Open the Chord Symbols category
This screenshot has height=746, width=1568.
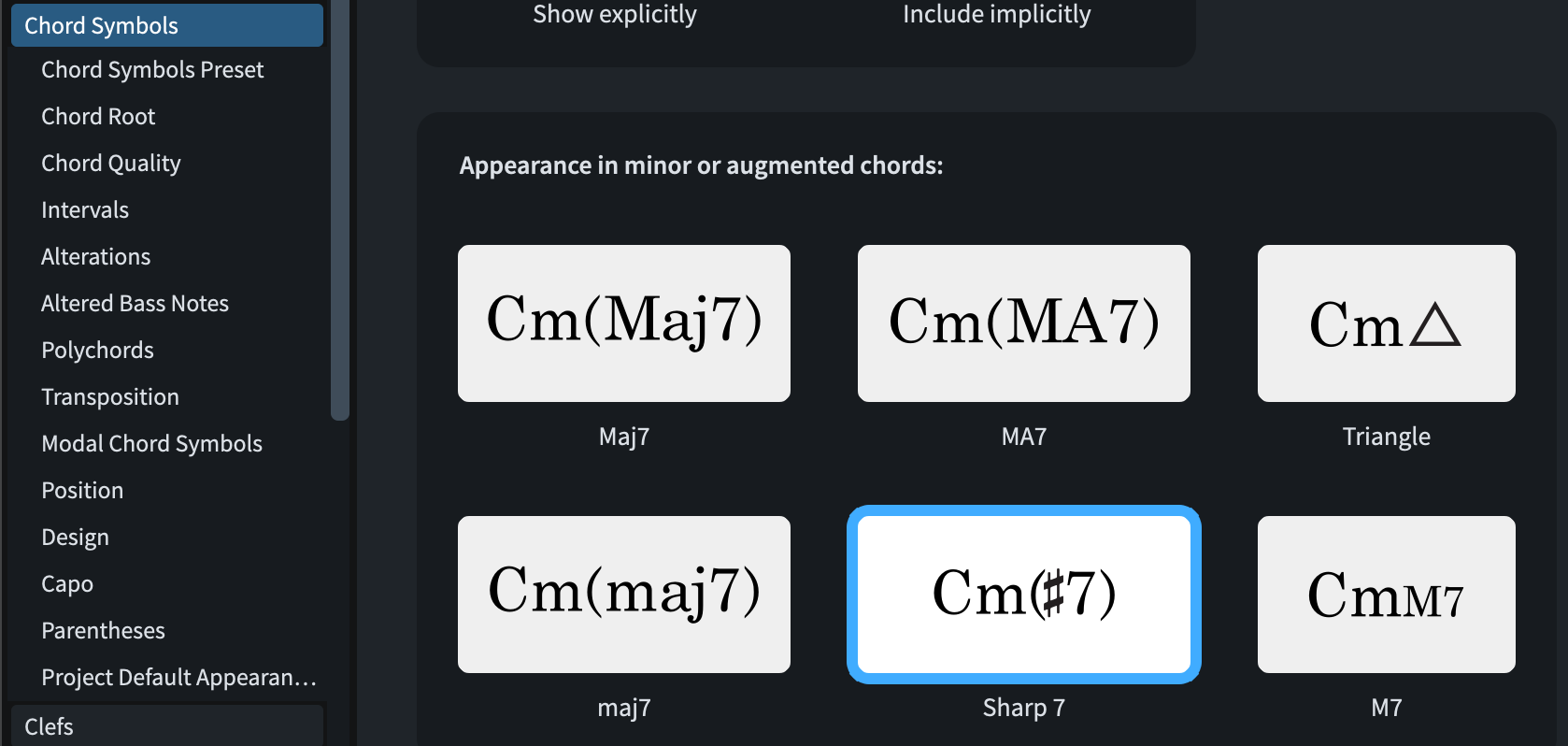166,25
